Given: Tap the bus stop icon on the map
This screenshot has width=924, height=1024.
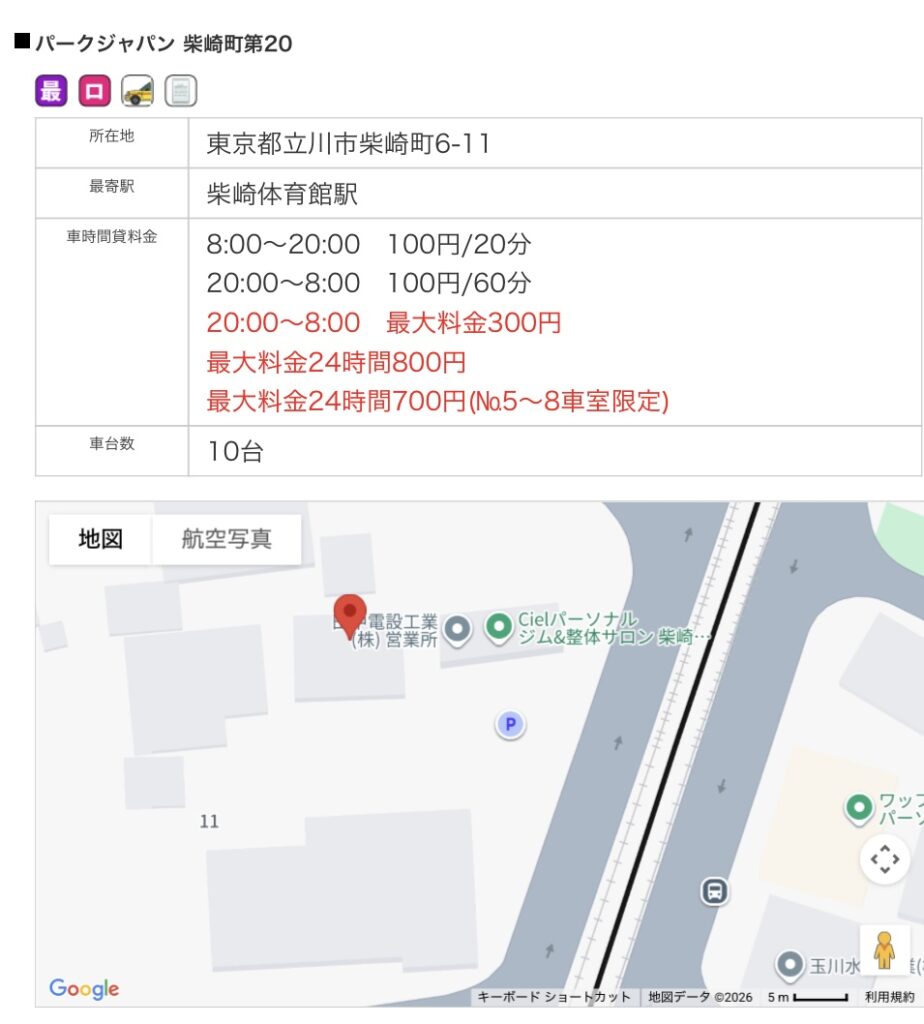Looking at the screenshot, I should (x=714, y=890).
